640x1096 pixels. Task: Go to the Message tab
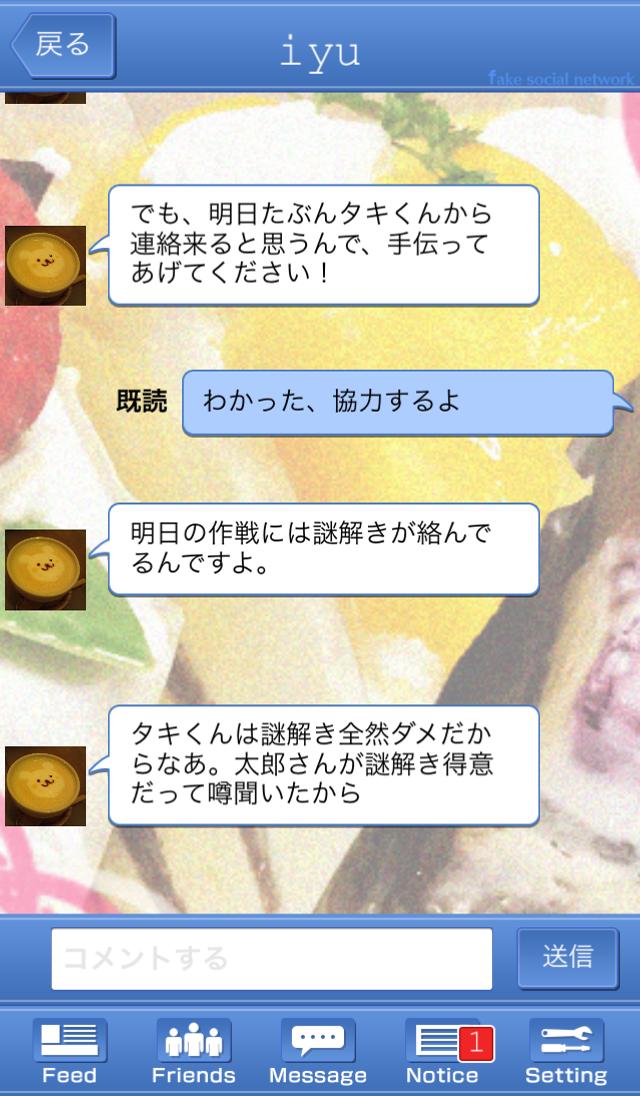[x=318, y=1052]
